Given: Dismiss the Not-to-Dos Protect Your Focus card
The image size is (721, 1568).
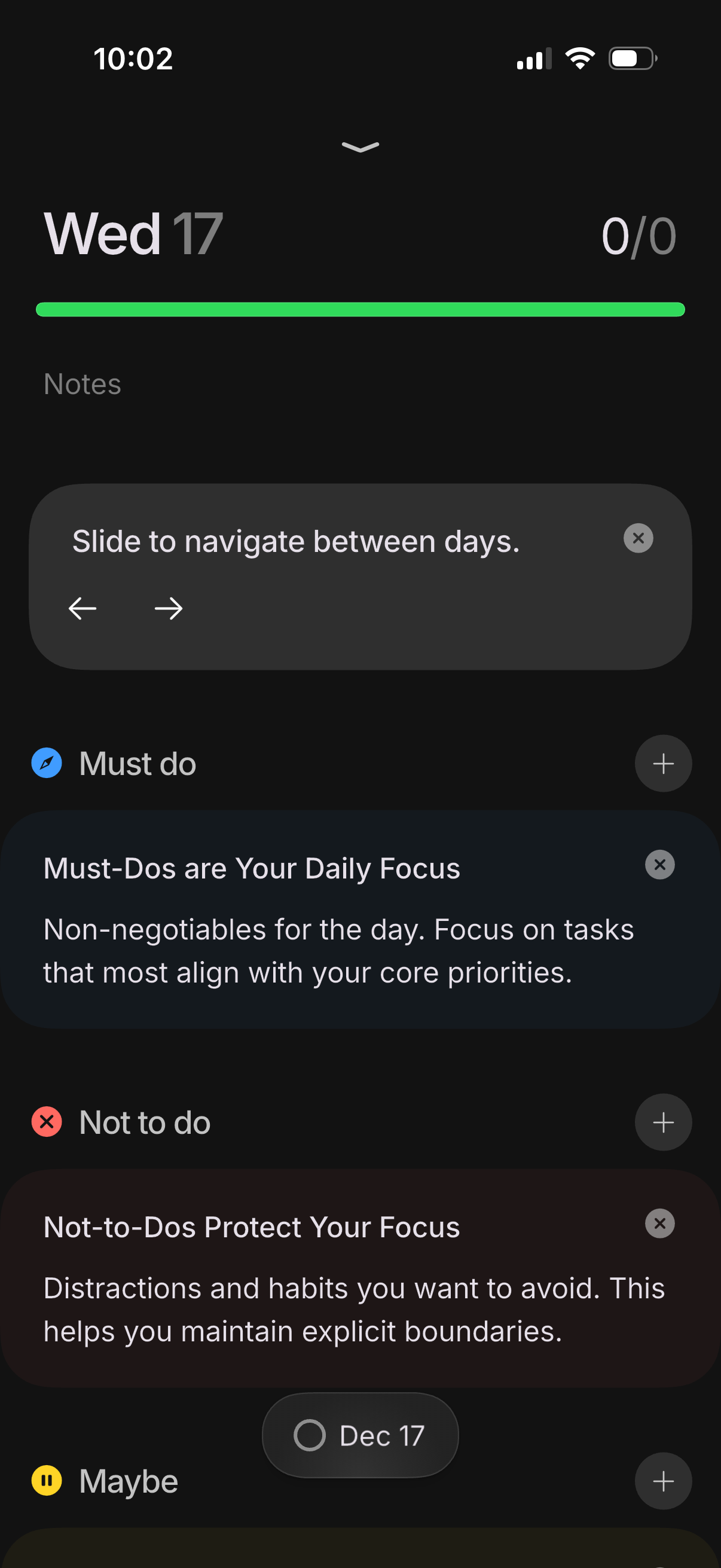Looking at the screenshot, I should pos(659,1223).
